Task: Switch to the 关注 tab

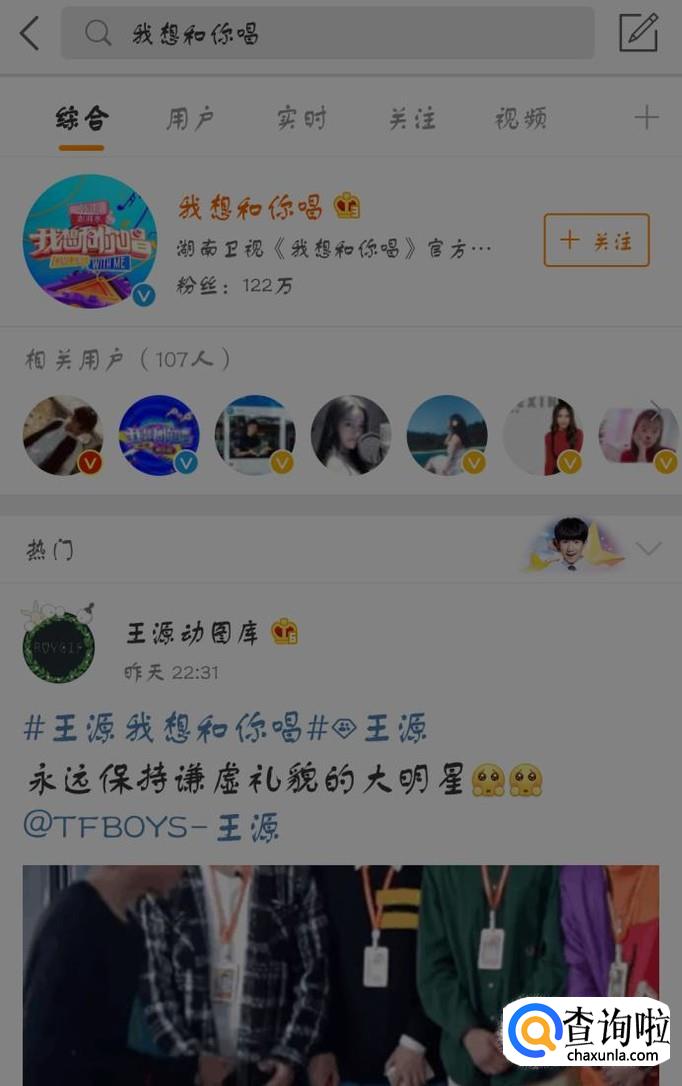Action: tap(412, 120)
